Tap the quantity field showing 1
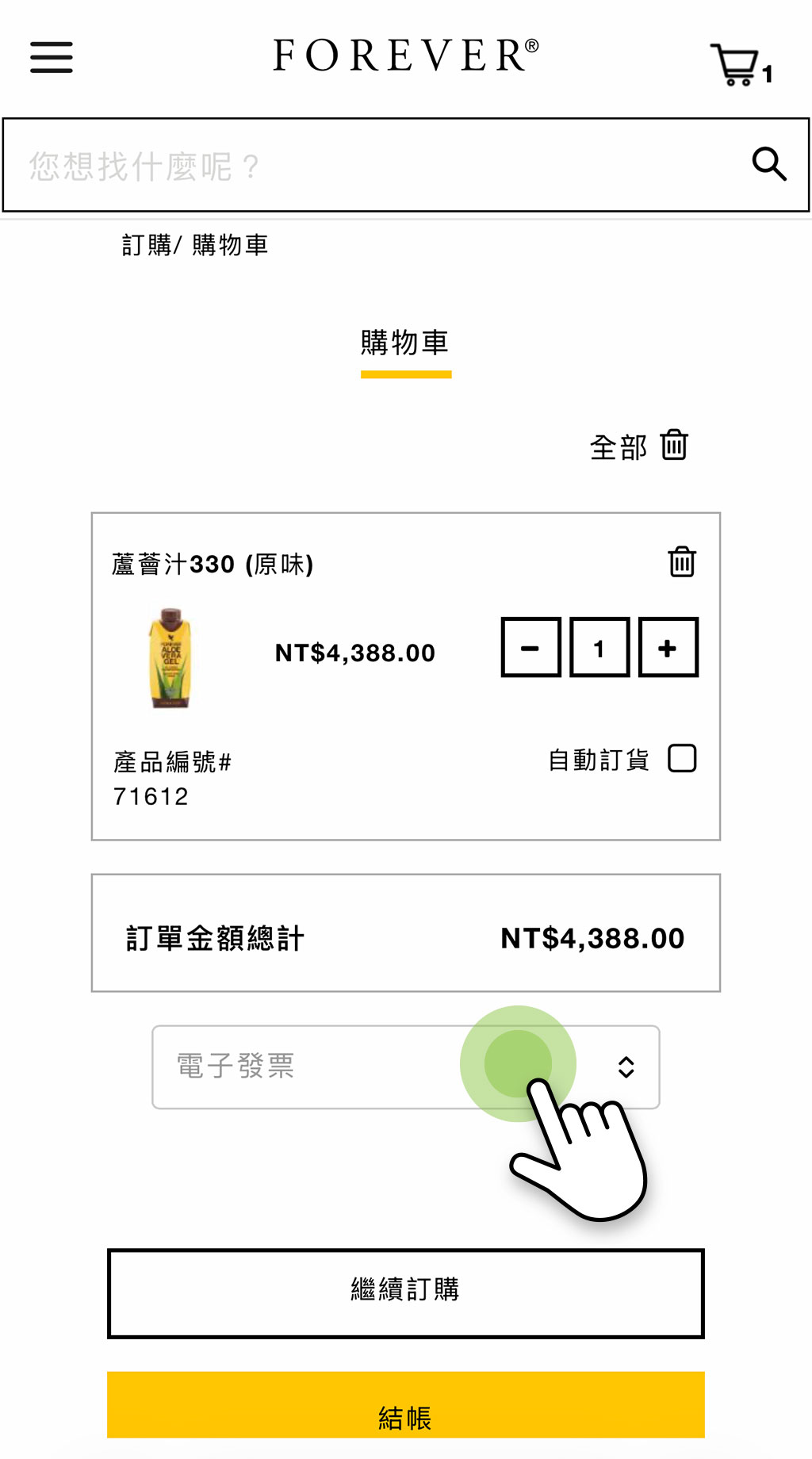The height and width of the screenshot is (1459, 812). click(599, 648)
